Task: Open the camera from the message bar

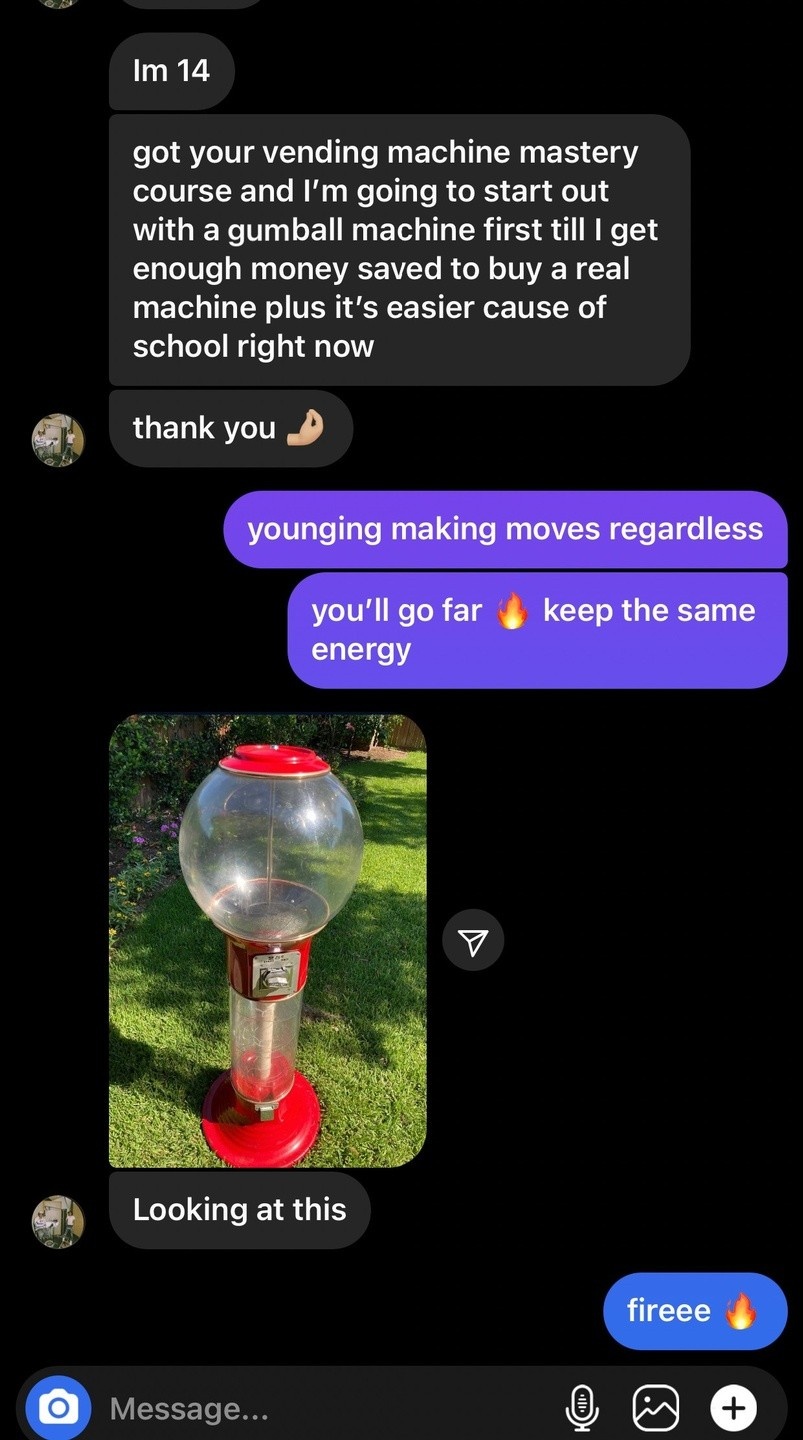Action: [x=58, y=1408]
